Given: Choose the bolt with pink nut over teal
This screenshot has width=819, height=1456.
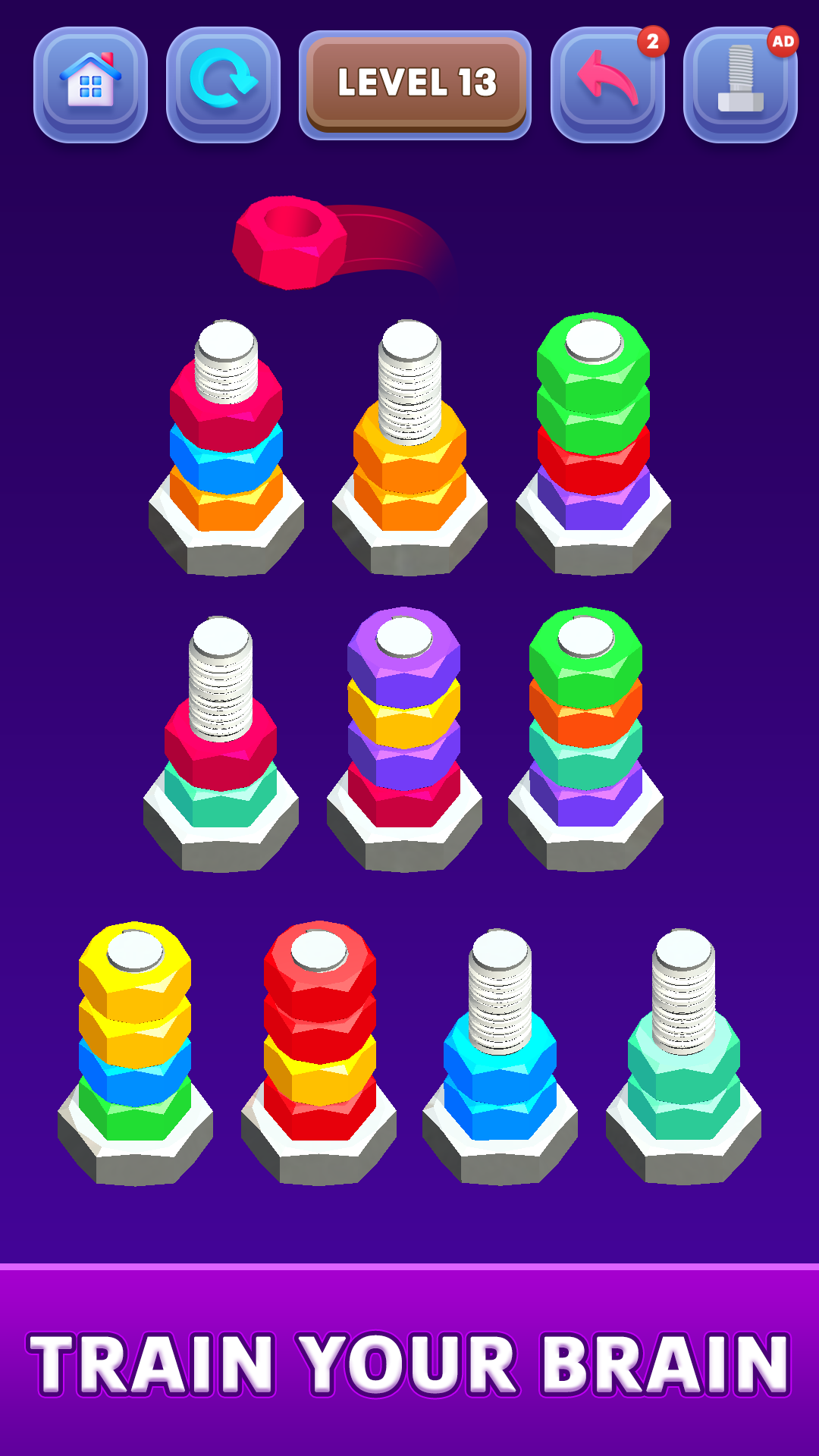Looking at the screenshot, I should [221, 751].
